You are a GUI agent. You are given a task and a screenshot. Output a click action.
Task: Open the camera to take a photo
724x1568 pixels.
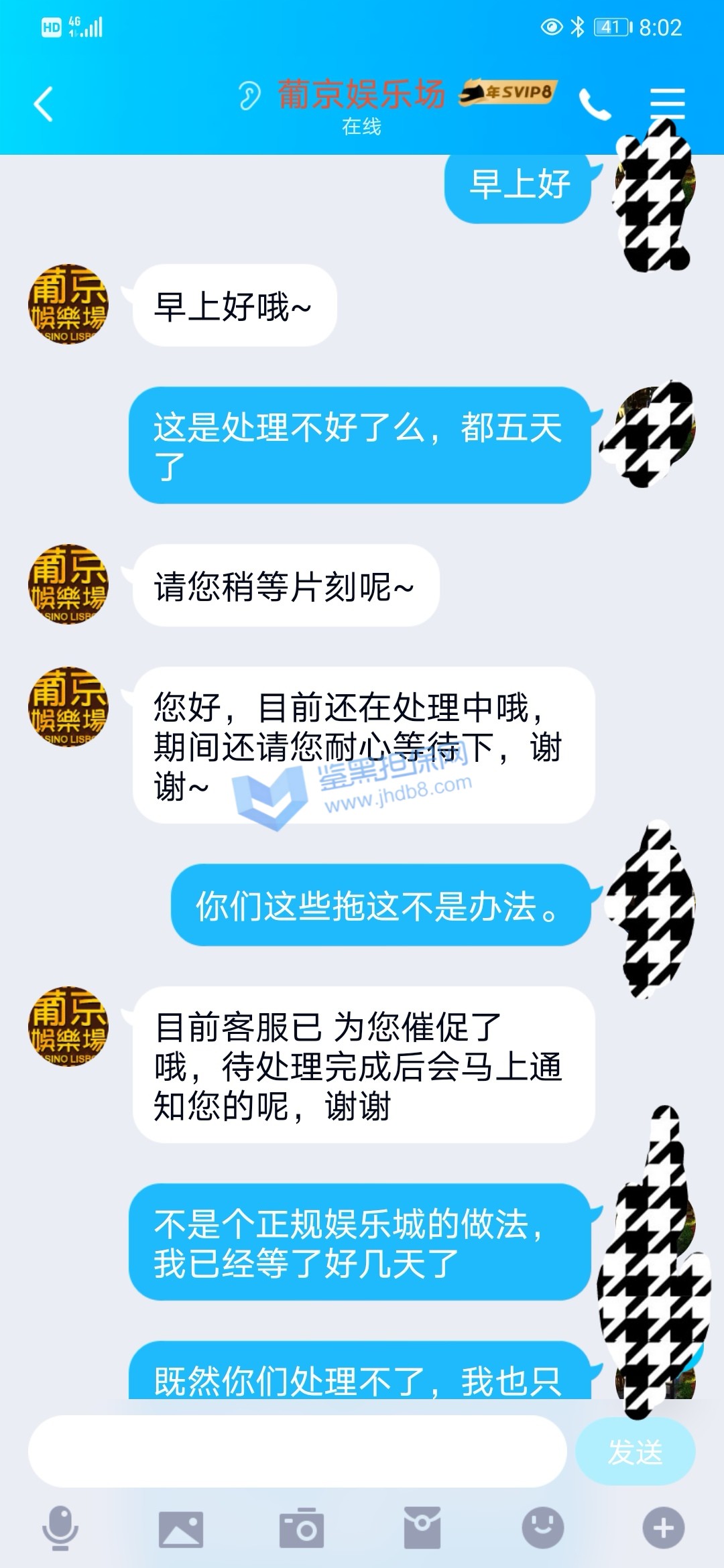point(301,1528)
